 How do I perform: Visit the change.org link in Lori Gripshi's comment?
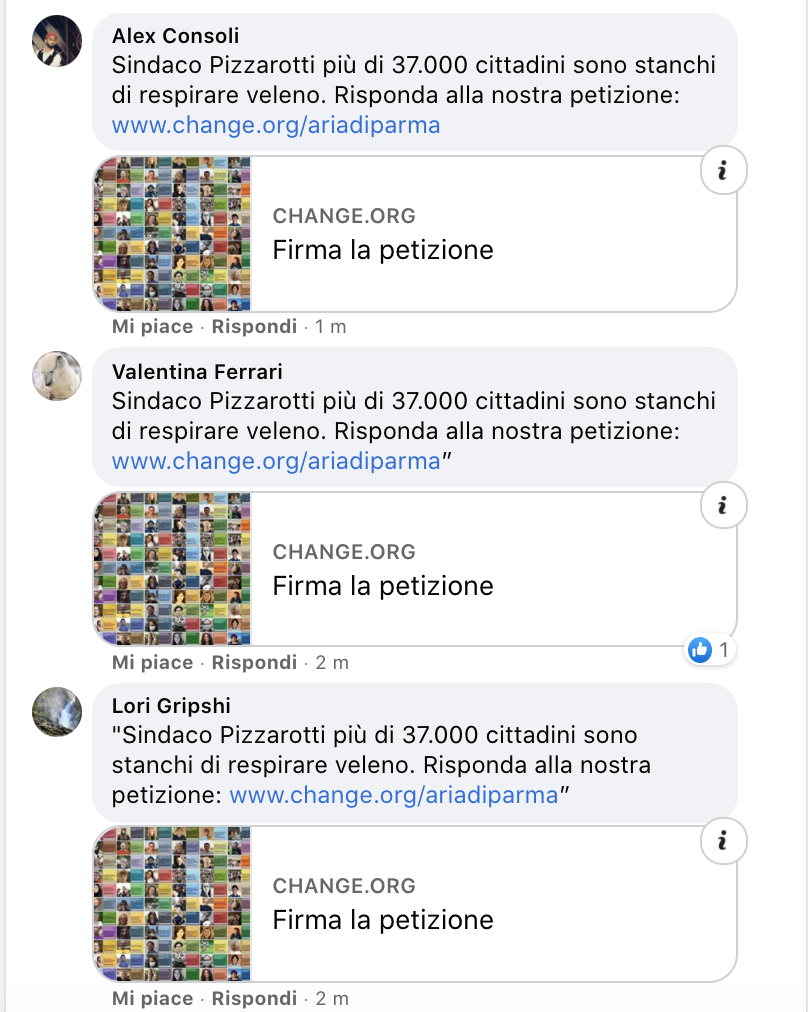393,796
